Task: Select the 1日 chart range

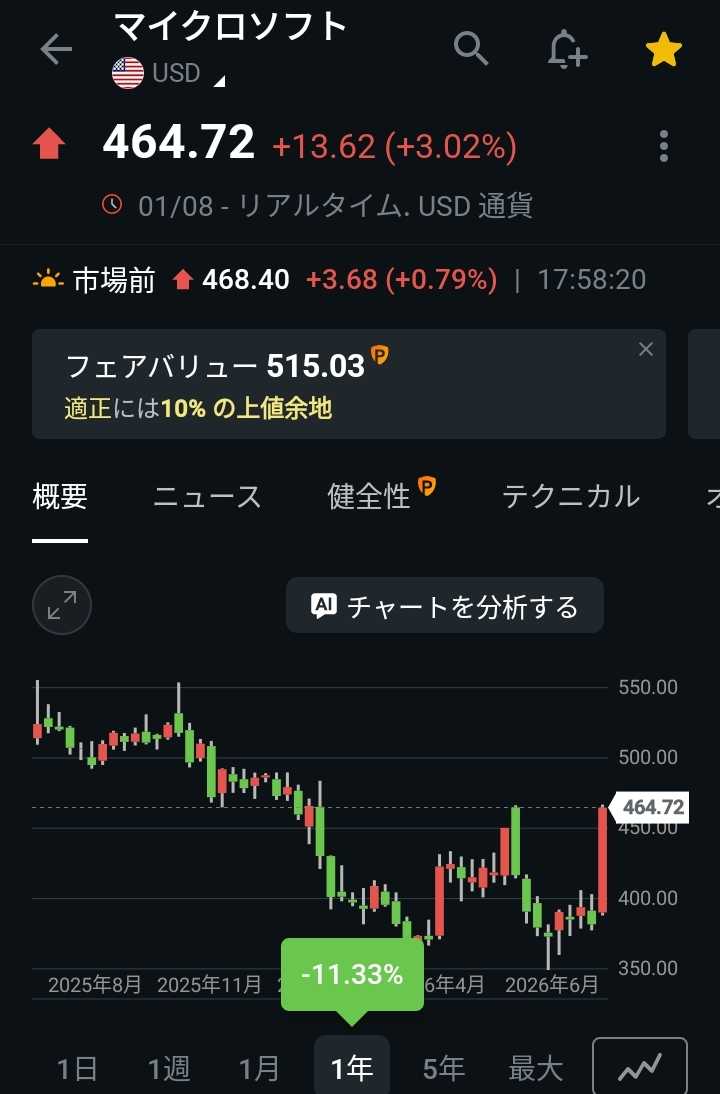Action: click(77, 1068)
